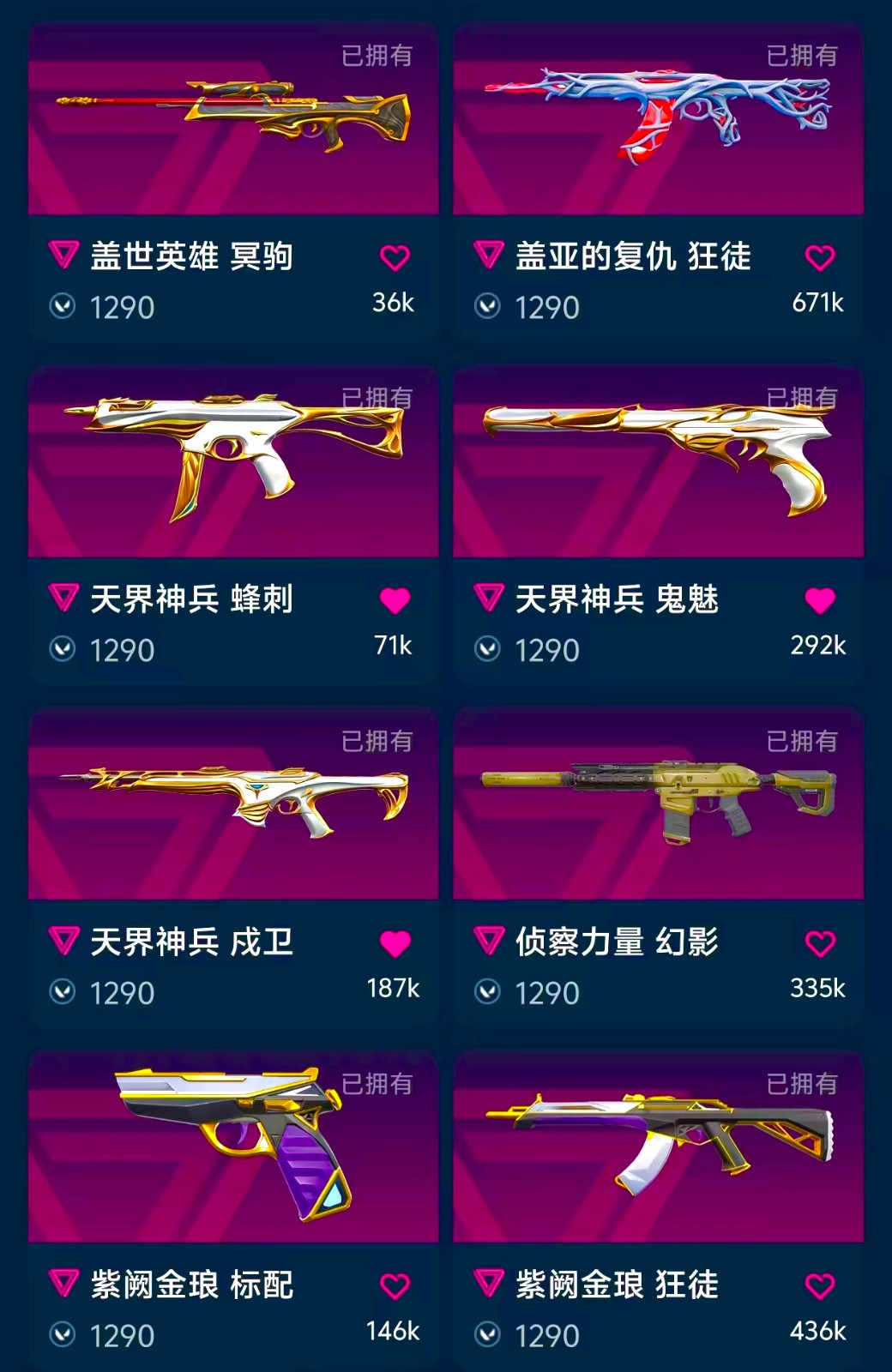Like the 盖亚的复仇 狂徒 skin
This screenshot has height=1372, width=892.
820,258
